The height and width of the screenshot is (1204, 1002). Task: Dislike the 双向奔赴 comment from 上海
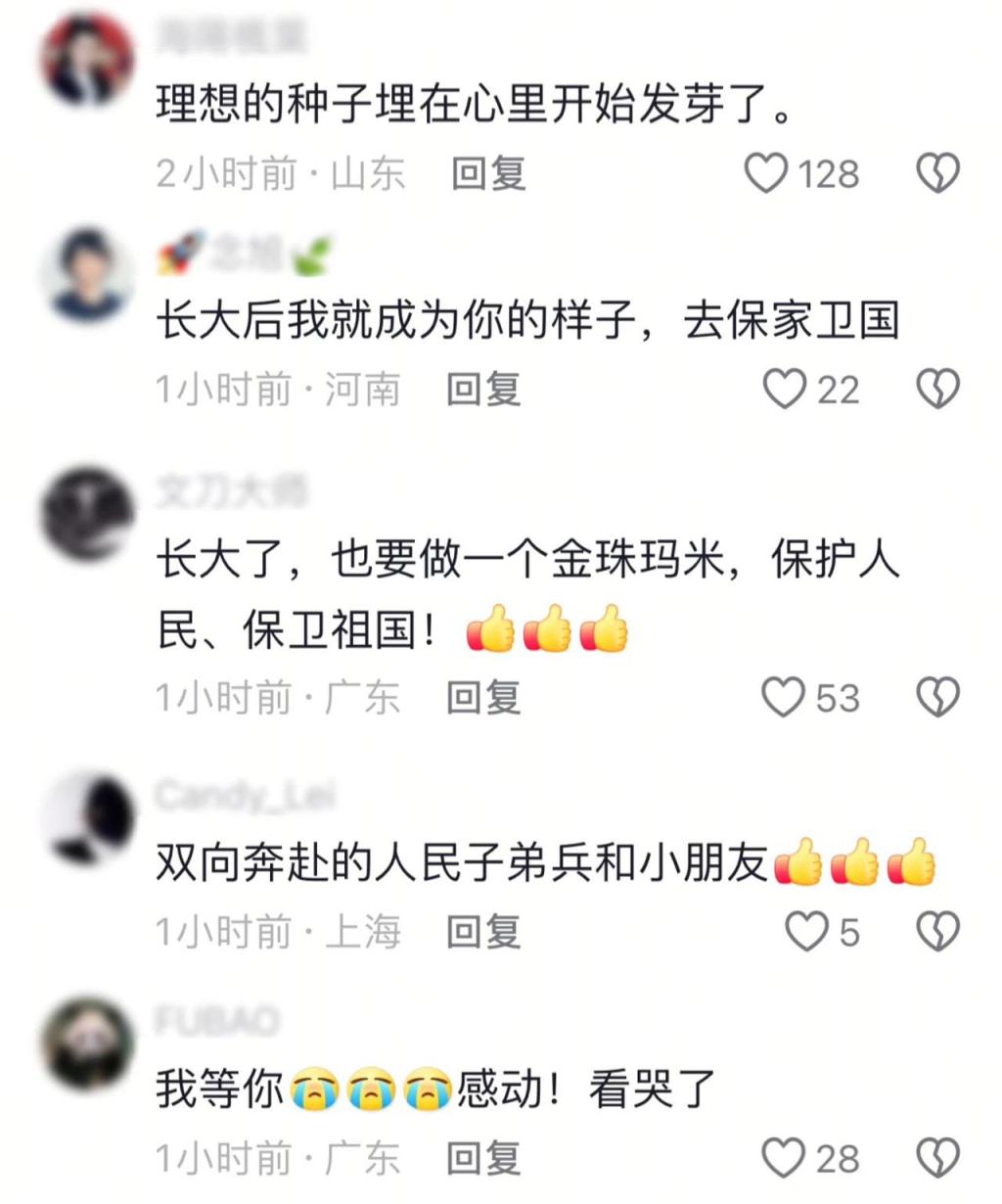click(937, 932)
